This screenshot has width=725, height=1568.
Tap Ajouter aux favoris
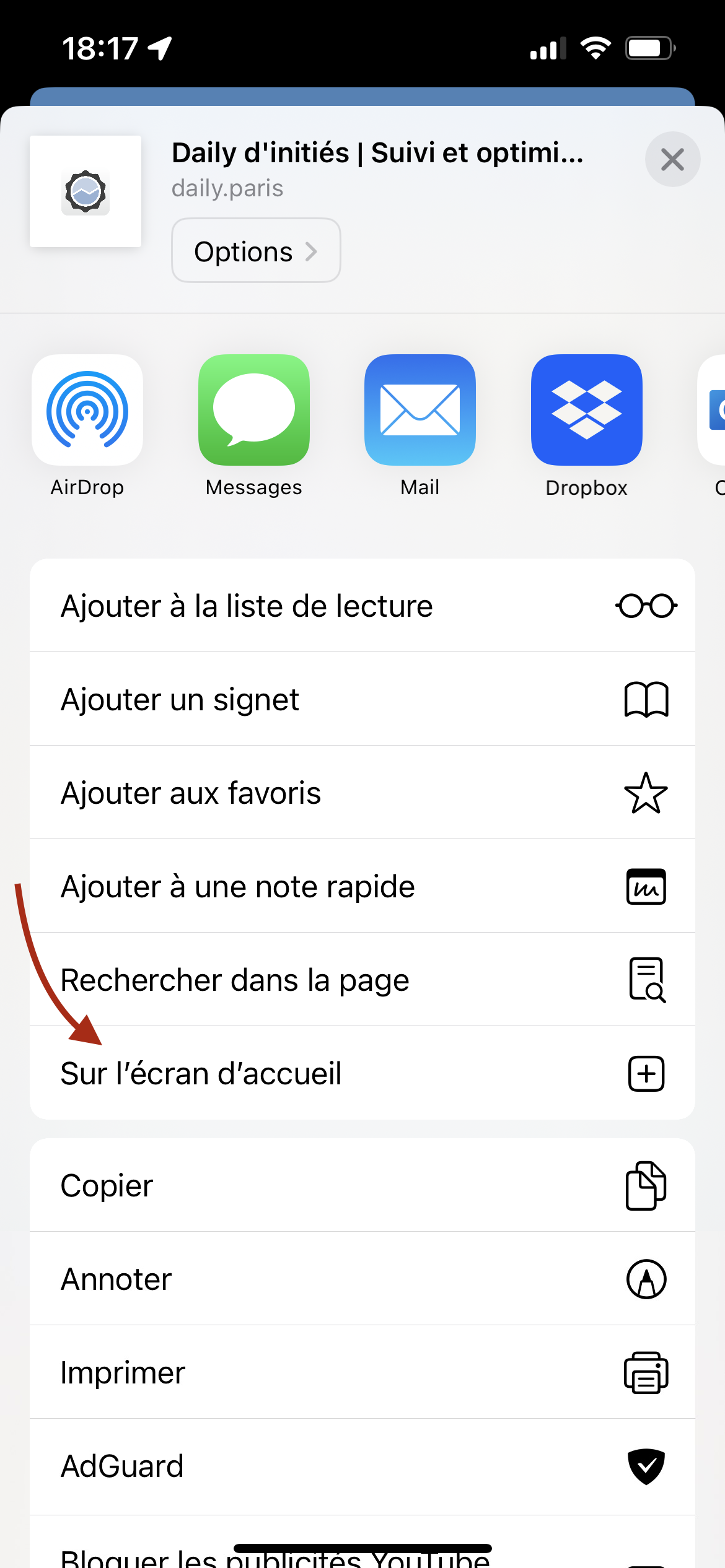tap(362, 793)
